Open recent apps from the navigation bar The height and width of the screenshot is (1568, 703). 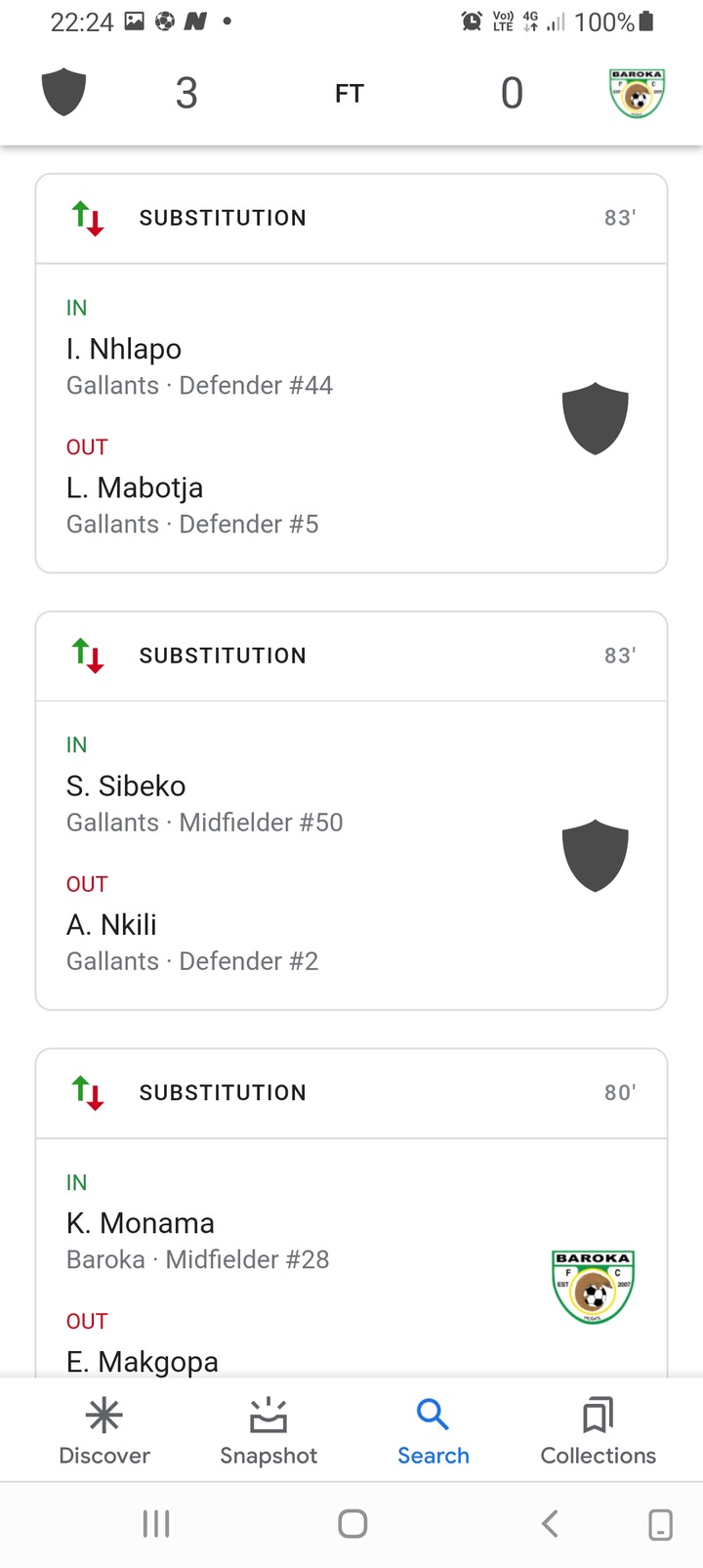pos(156,1523)
